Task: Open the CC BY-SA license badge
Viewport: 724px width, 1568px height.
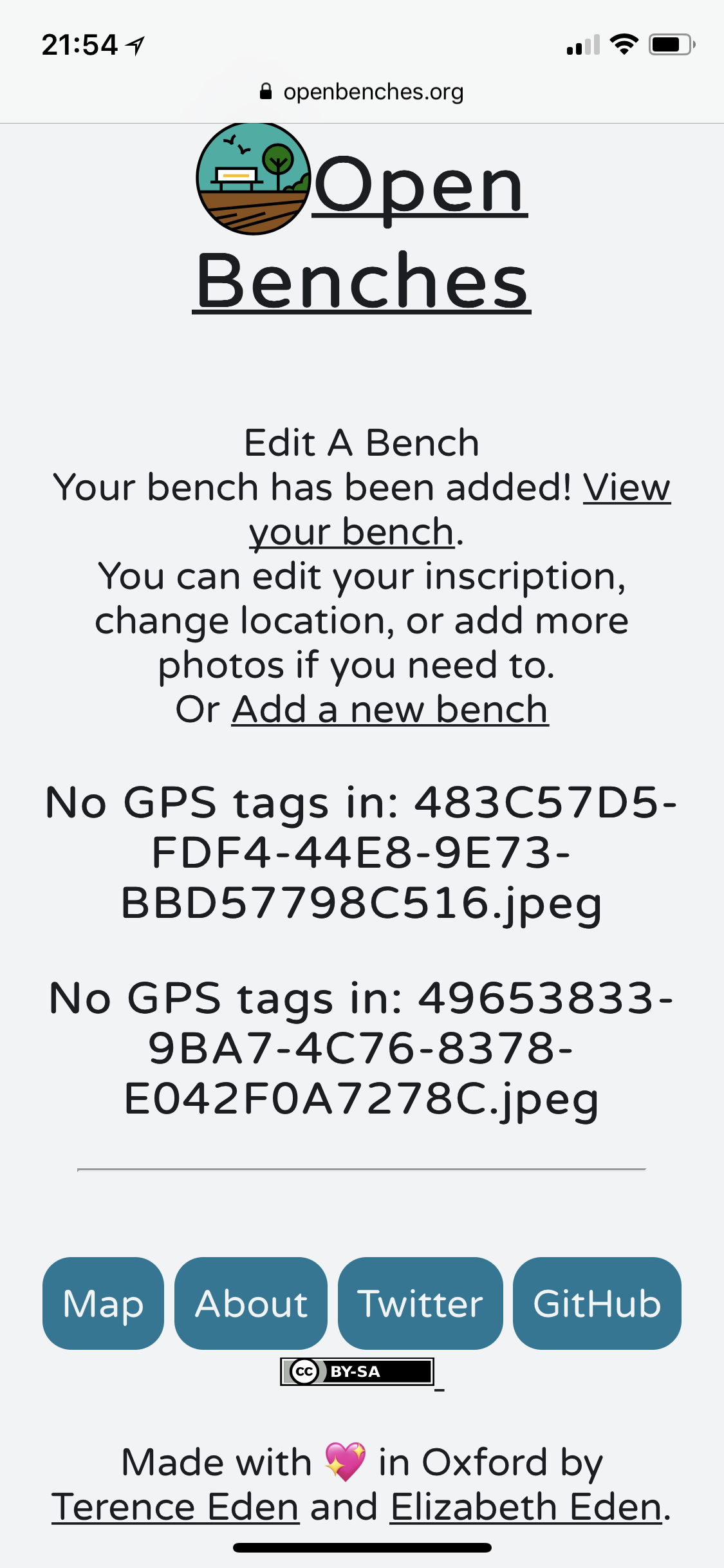Action: pos(357,1372)
